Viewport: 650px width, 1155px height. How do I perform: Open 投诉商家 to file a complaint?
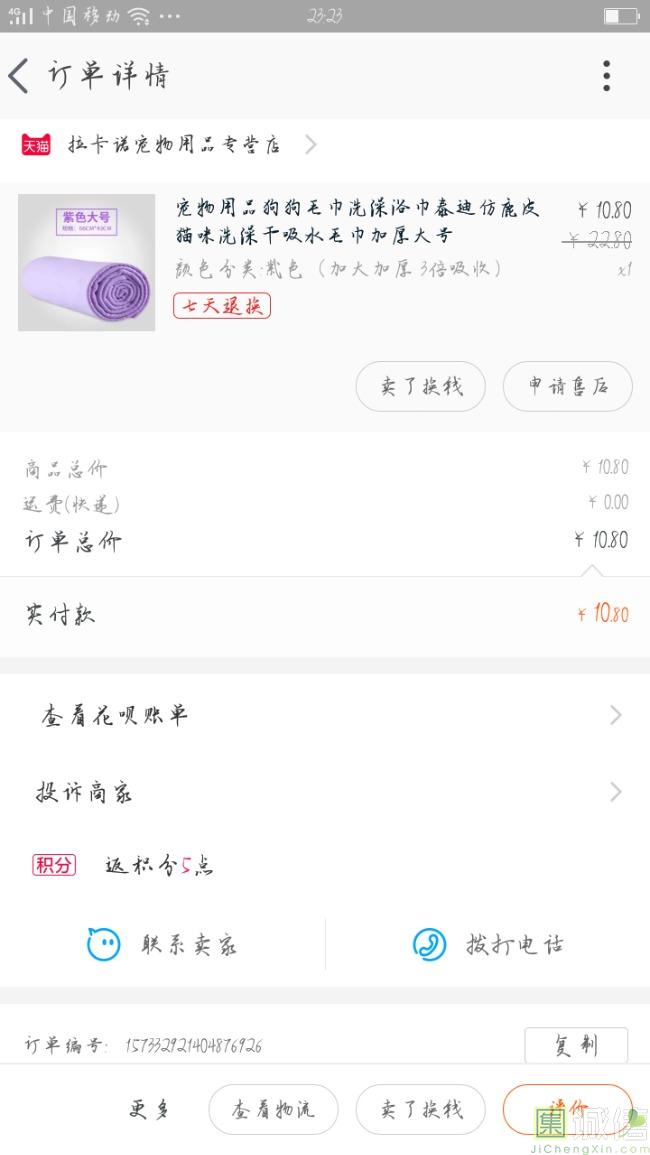(325, 793)
